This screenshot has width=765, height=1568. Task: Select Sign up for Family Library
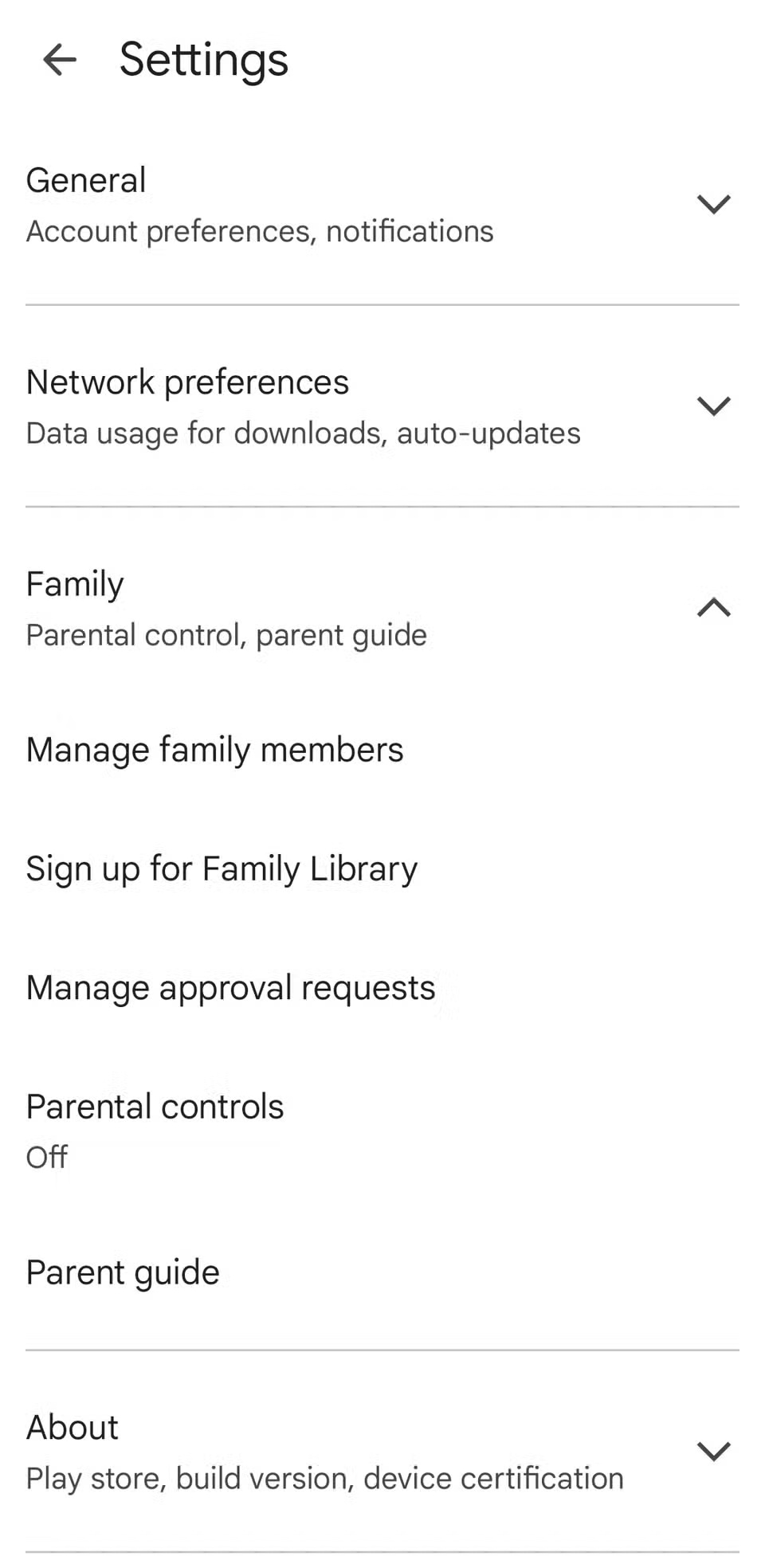(222, 868)
